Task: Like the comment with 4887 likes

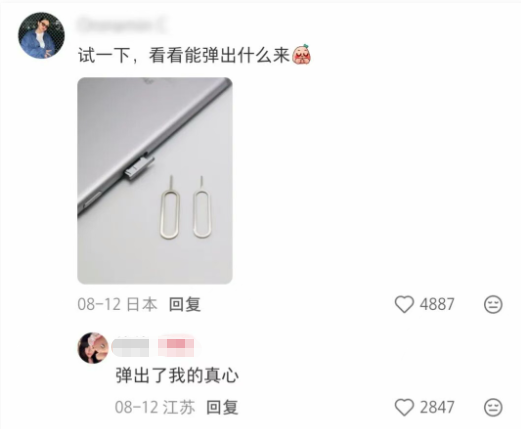Action: click(404, 304)
